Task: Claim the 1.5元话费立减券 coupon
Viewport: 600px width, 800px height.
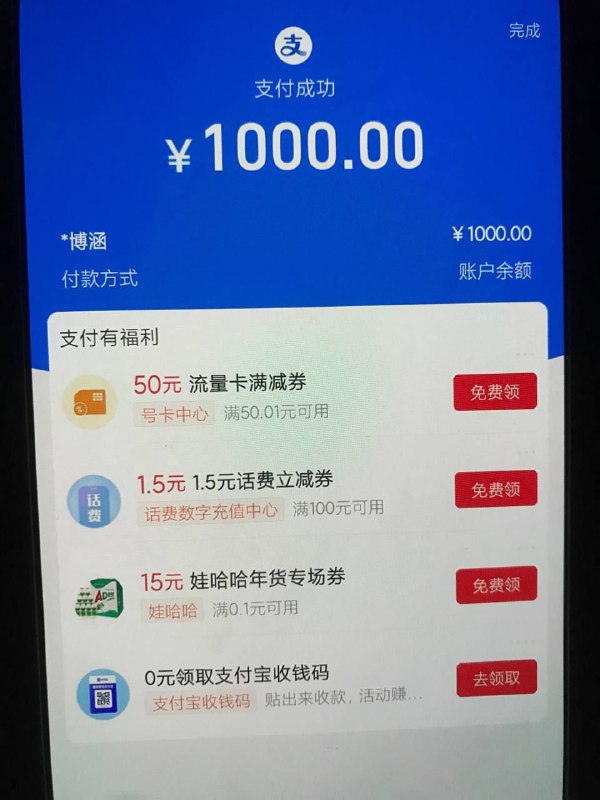Action: pos(496,489)
